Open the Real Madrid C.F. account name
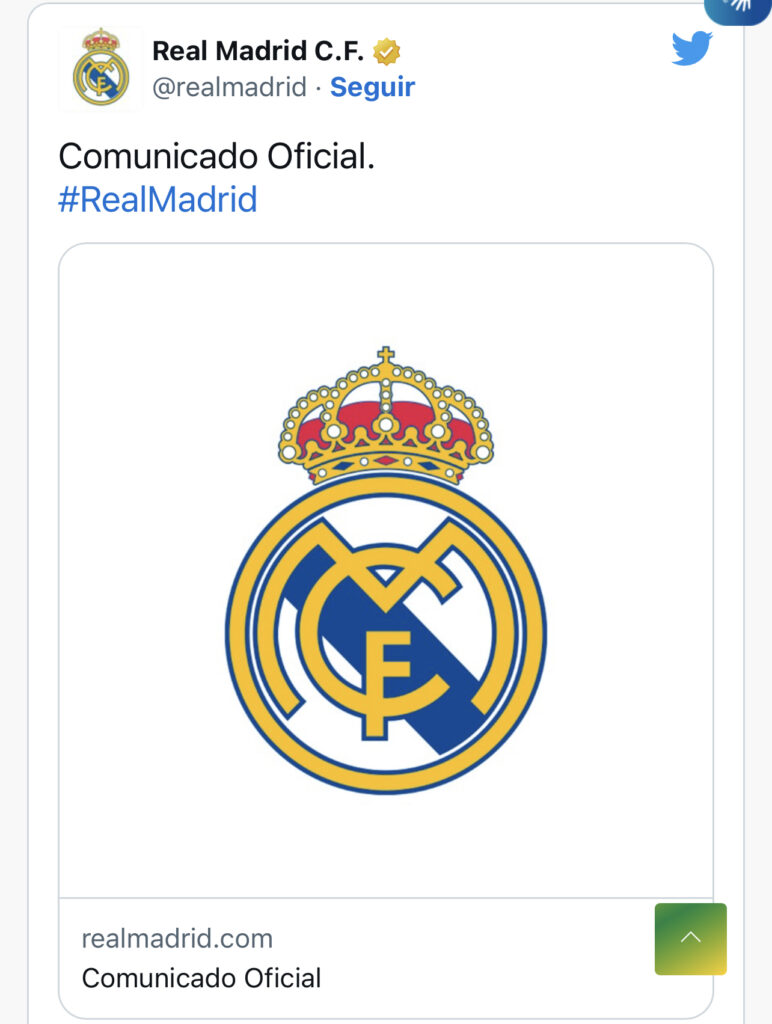Viewport: 772px width, 1024px height. coord(260,50)
